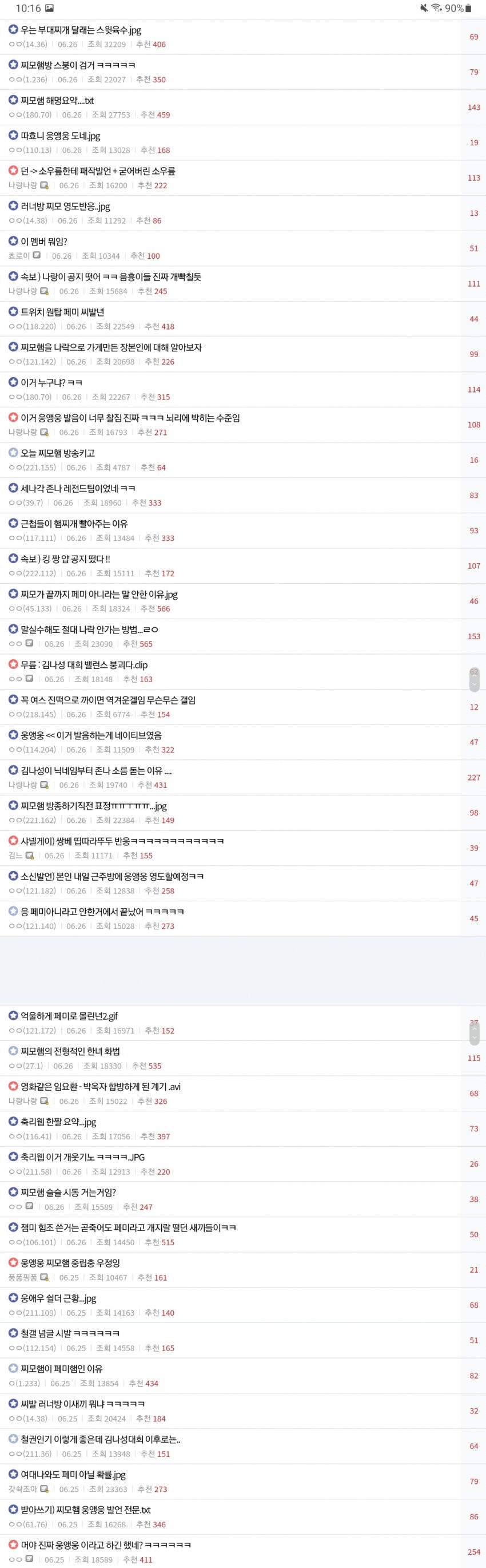Open the post 찌모햄 방종하기직전 표정ㅠㅠㅜㅠㅠ...jpg

pyautogui.click(x=94, y=806)
